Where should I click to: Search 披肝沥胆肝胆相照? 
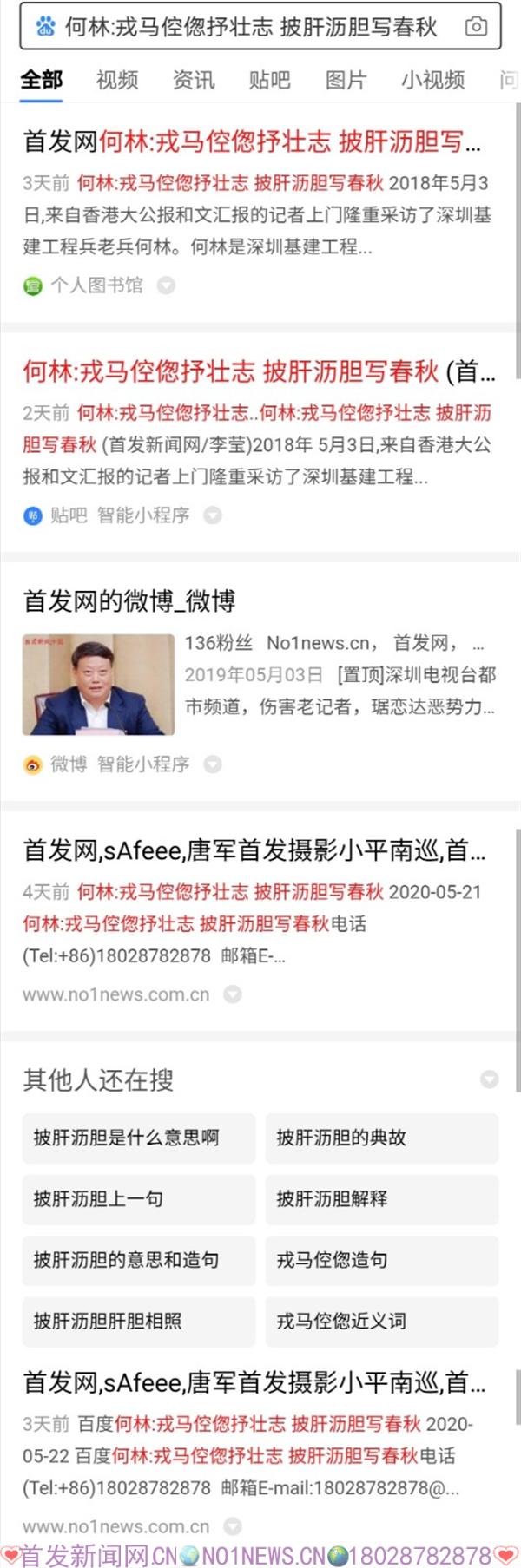[x=139, y=1321]
